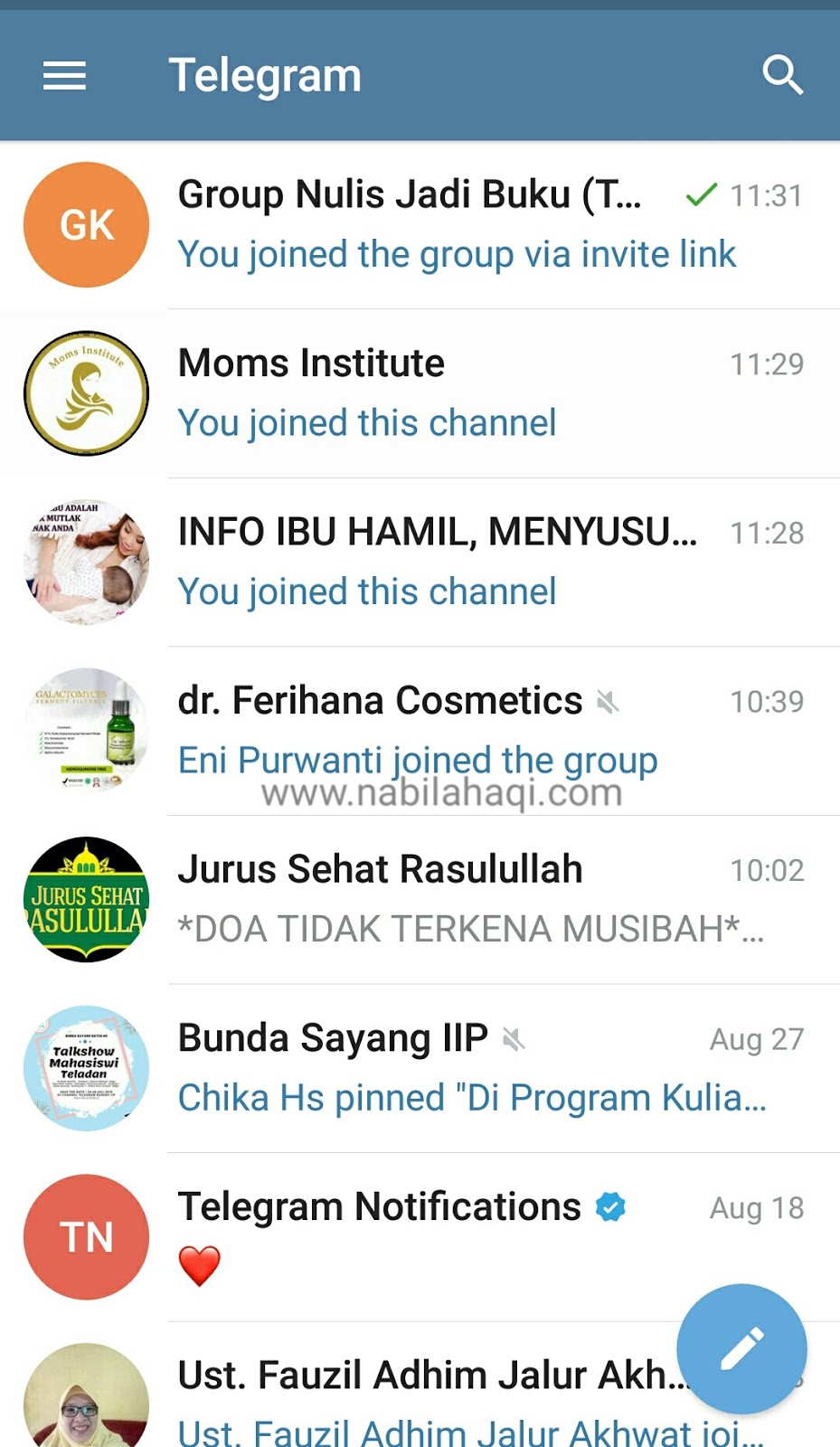The width and height of the screenshot is (840, 1447).
Task: Click the verified badge next to Telegram Notifications
Action: point(611,1206)
